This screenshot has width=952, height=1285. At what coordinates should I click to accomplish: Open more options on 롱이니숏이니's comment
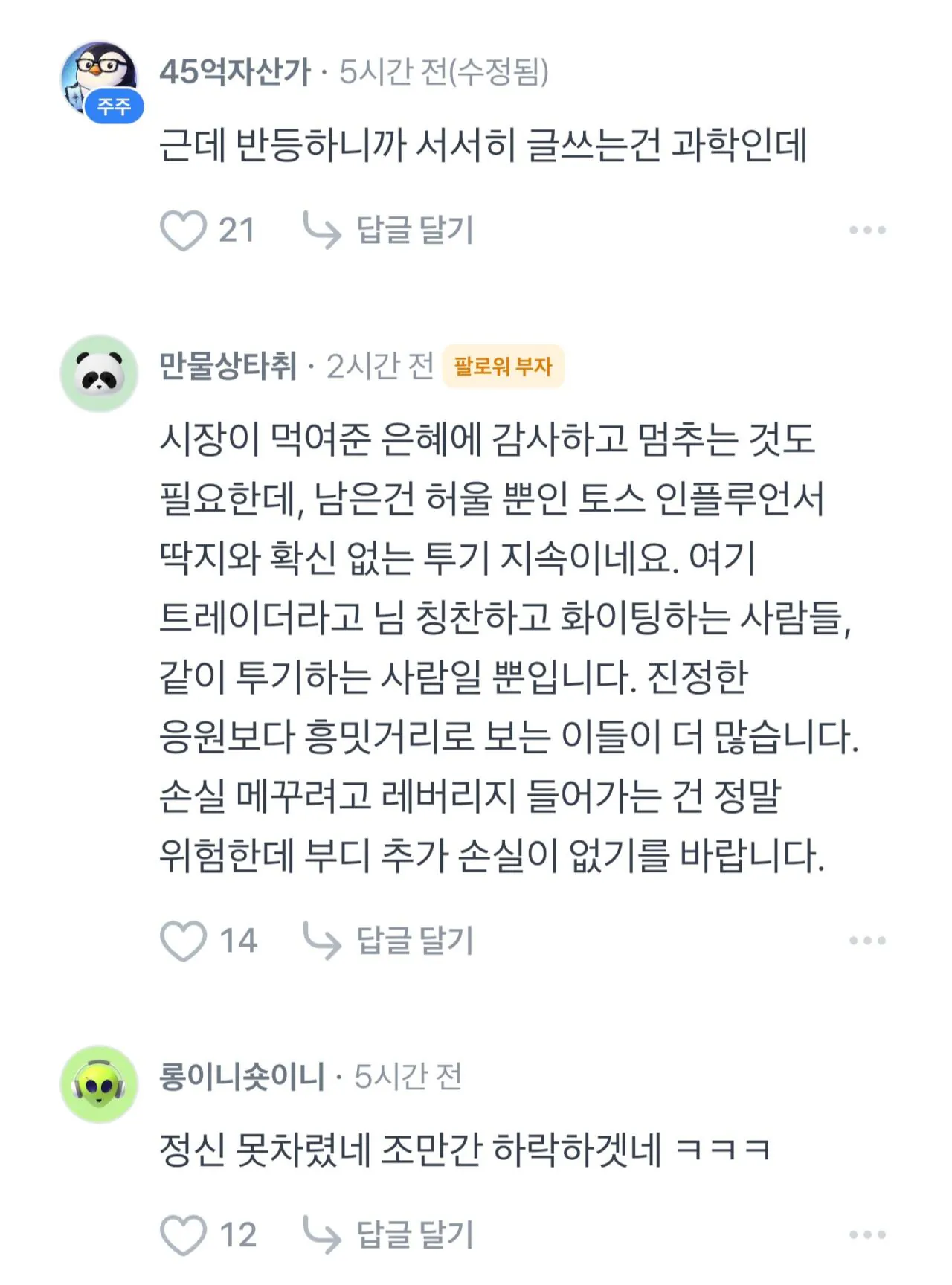[867, 1235]
